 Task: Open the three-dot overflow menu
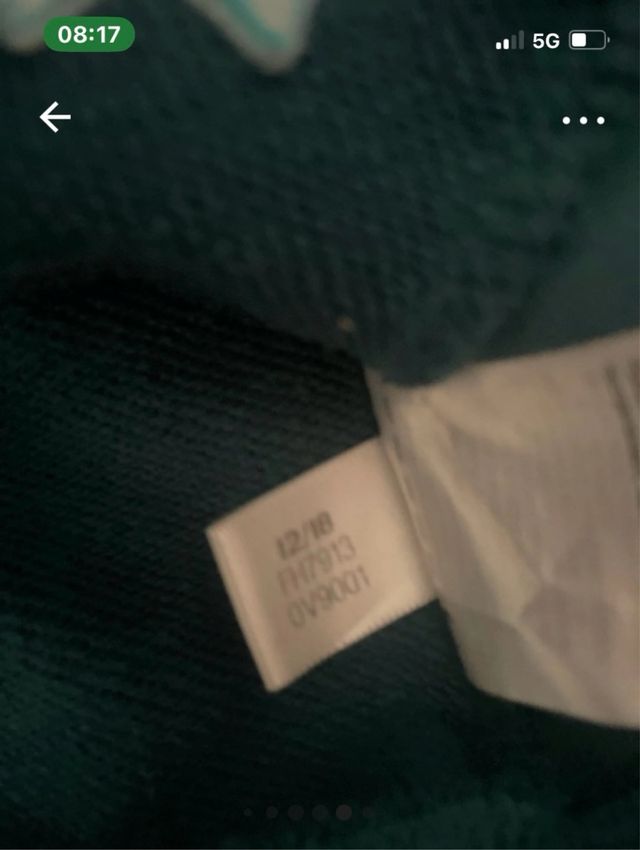pos(583,120)
